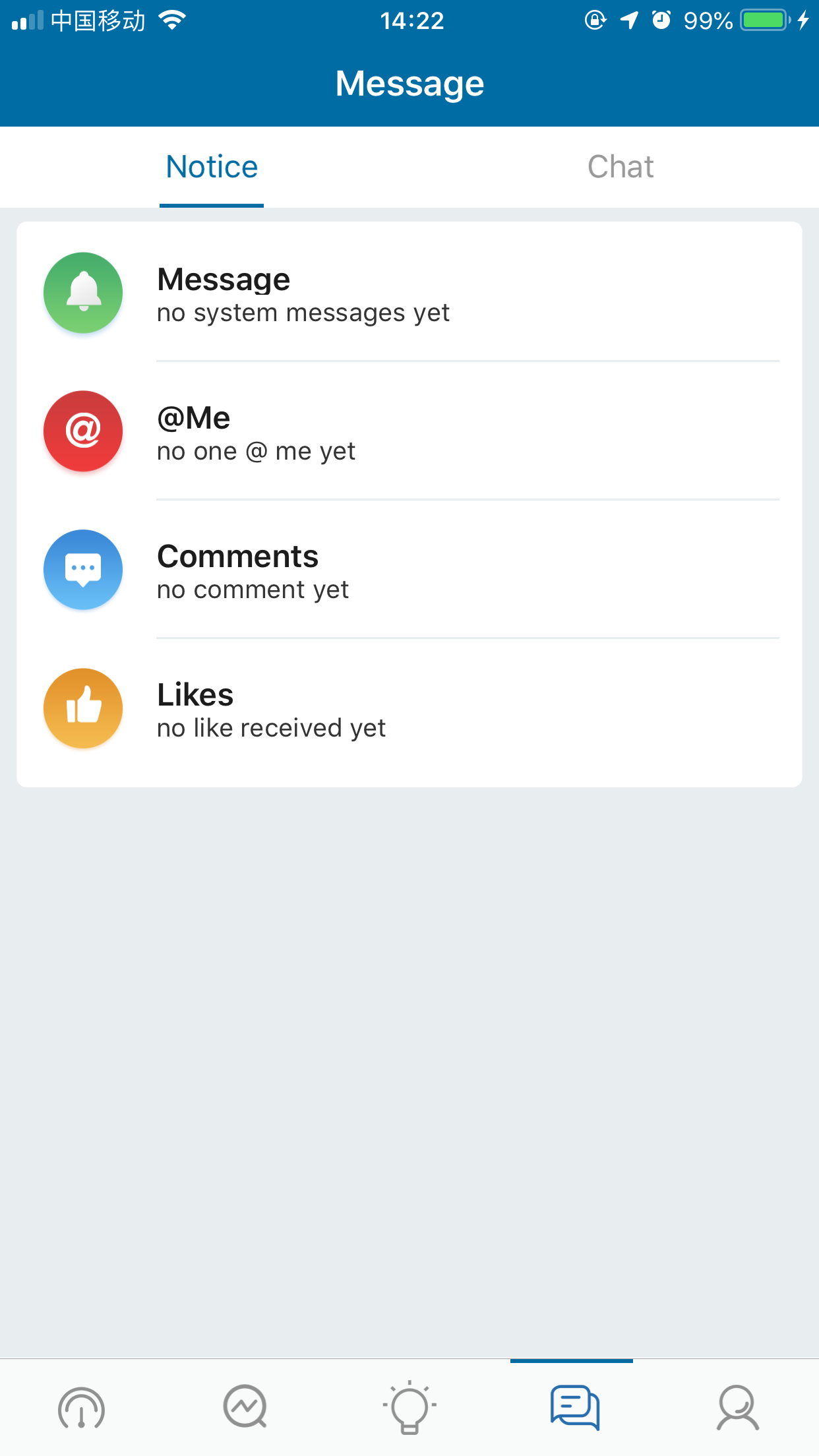Tap the red @ circle icon

click(x=82, y=431)
